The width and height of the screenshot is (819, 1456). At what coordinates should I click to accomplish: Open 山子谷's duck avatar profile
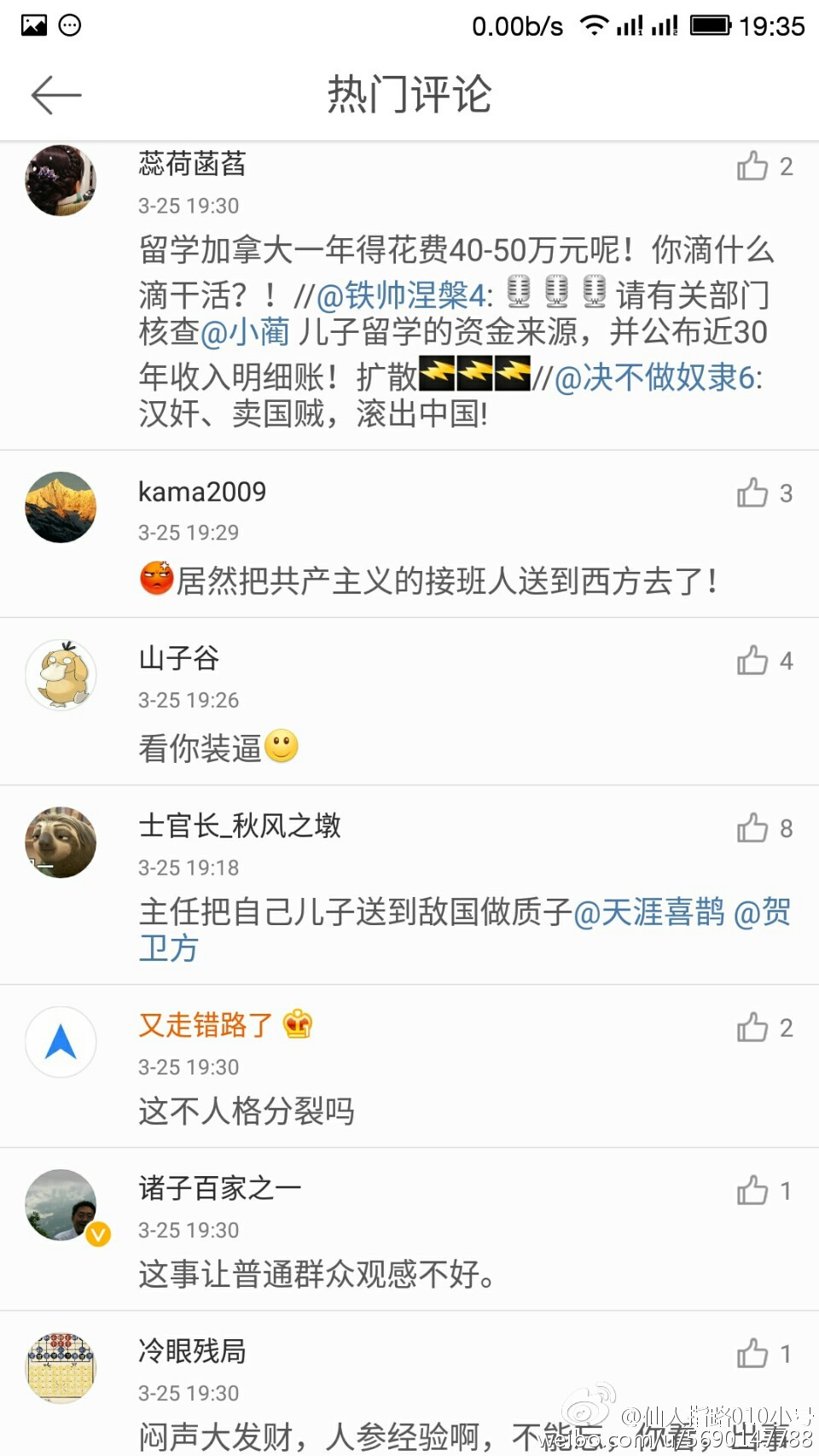(61, 674)
